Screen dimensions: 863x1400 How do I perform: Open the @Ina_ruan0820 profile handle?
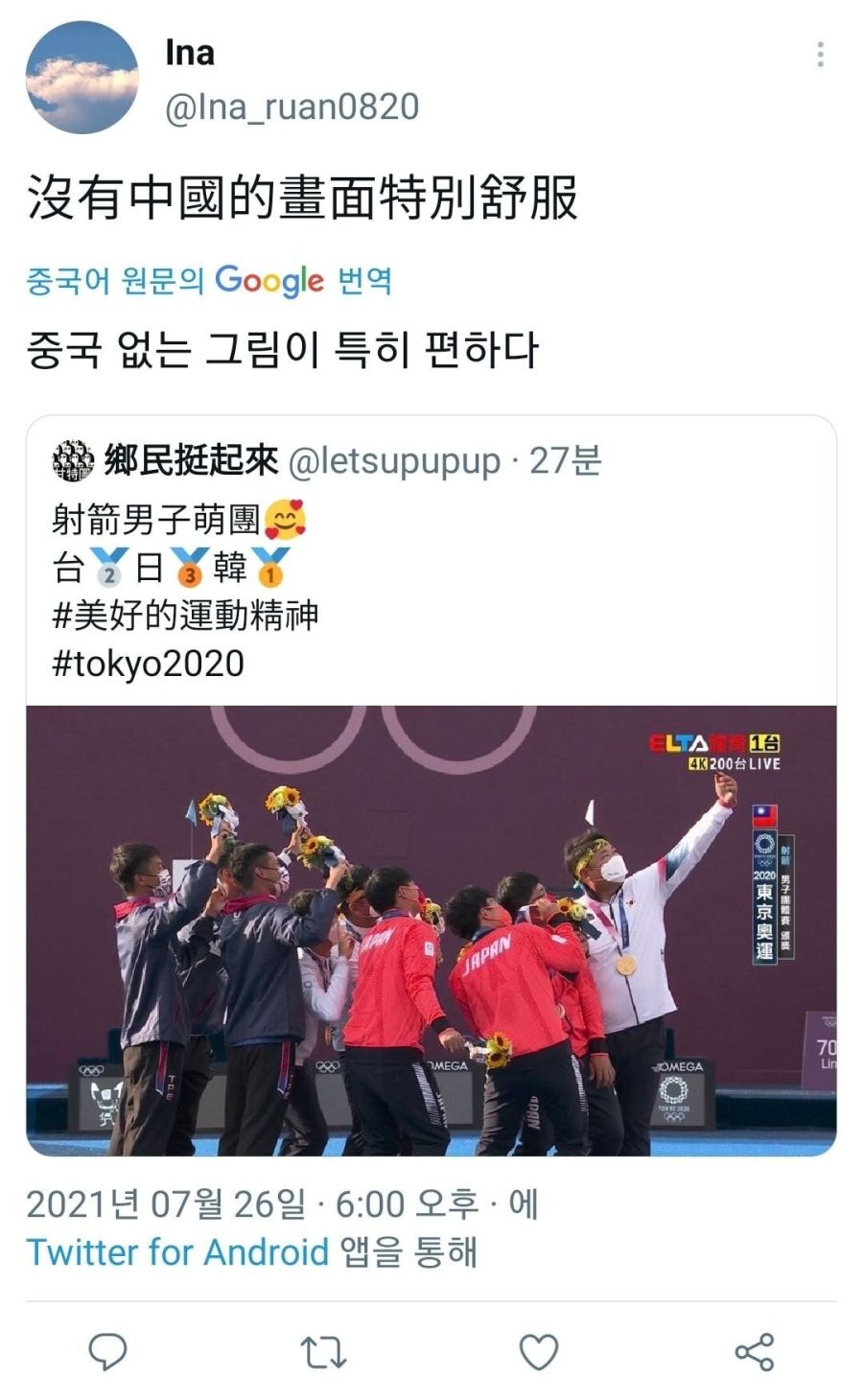pos(292,106)
